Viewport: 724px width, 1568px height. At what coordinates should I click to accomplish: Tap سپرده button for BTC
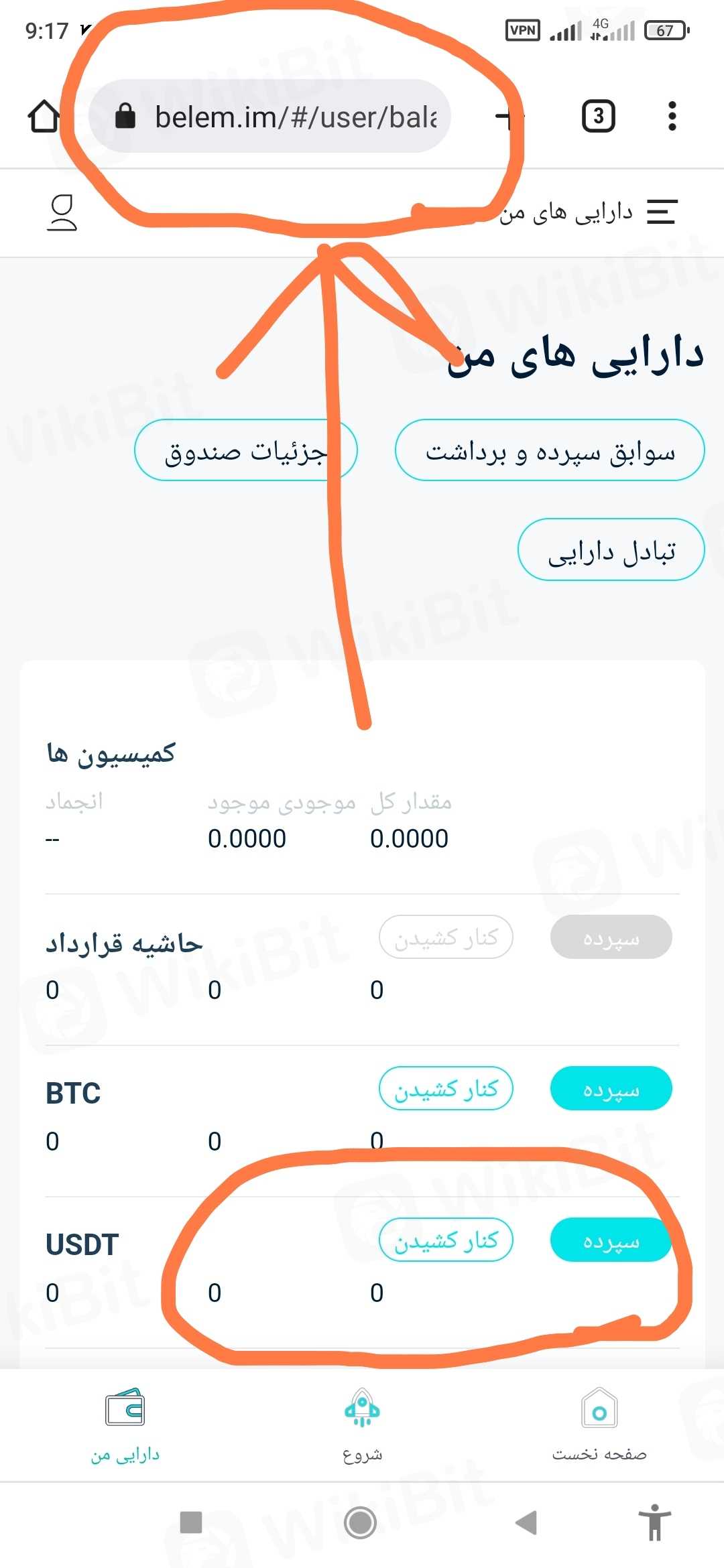click(x=611, y=1088)
